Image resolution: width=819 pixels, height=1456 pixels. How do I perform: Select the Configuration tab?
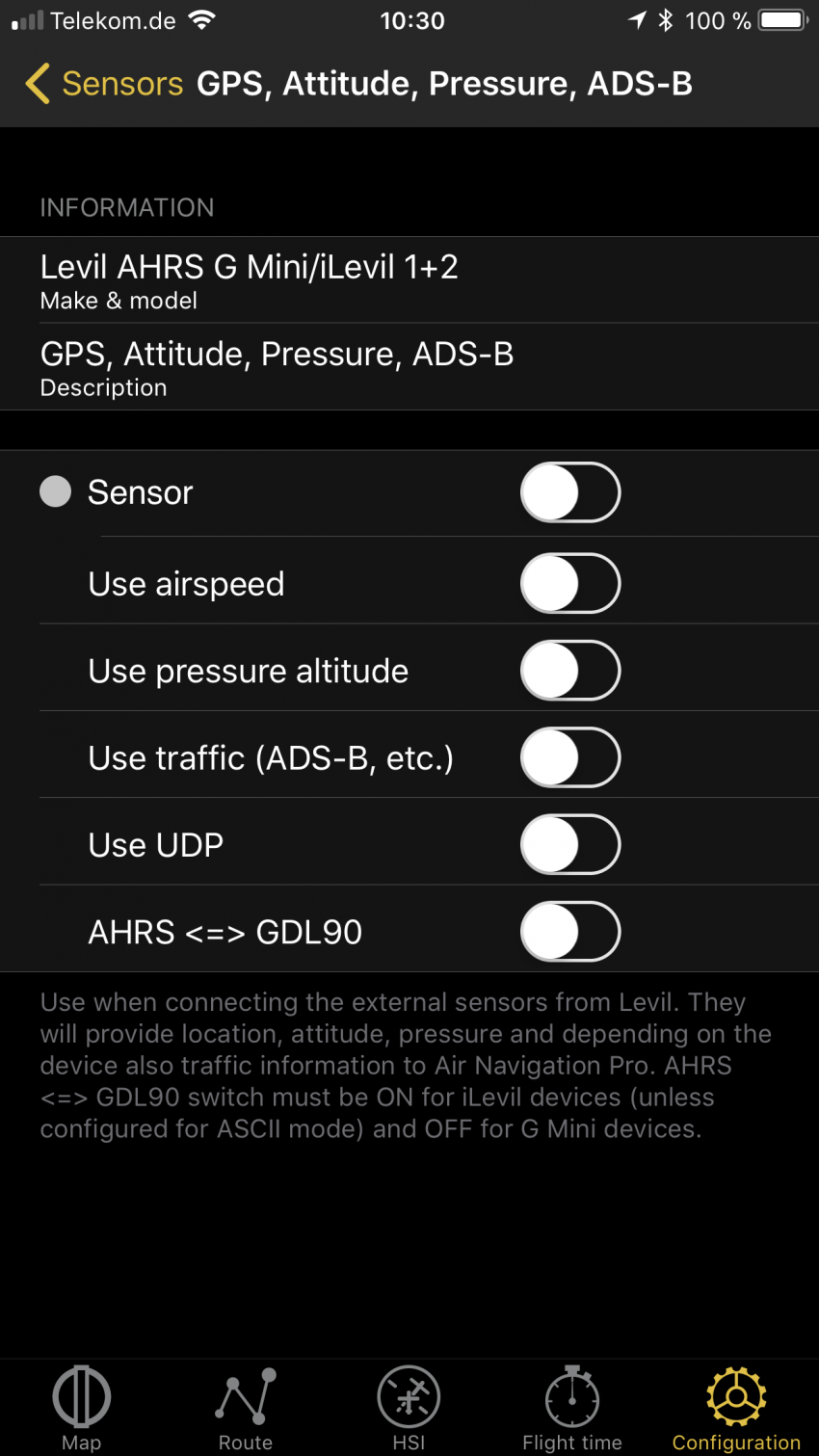pos(736,1408)
